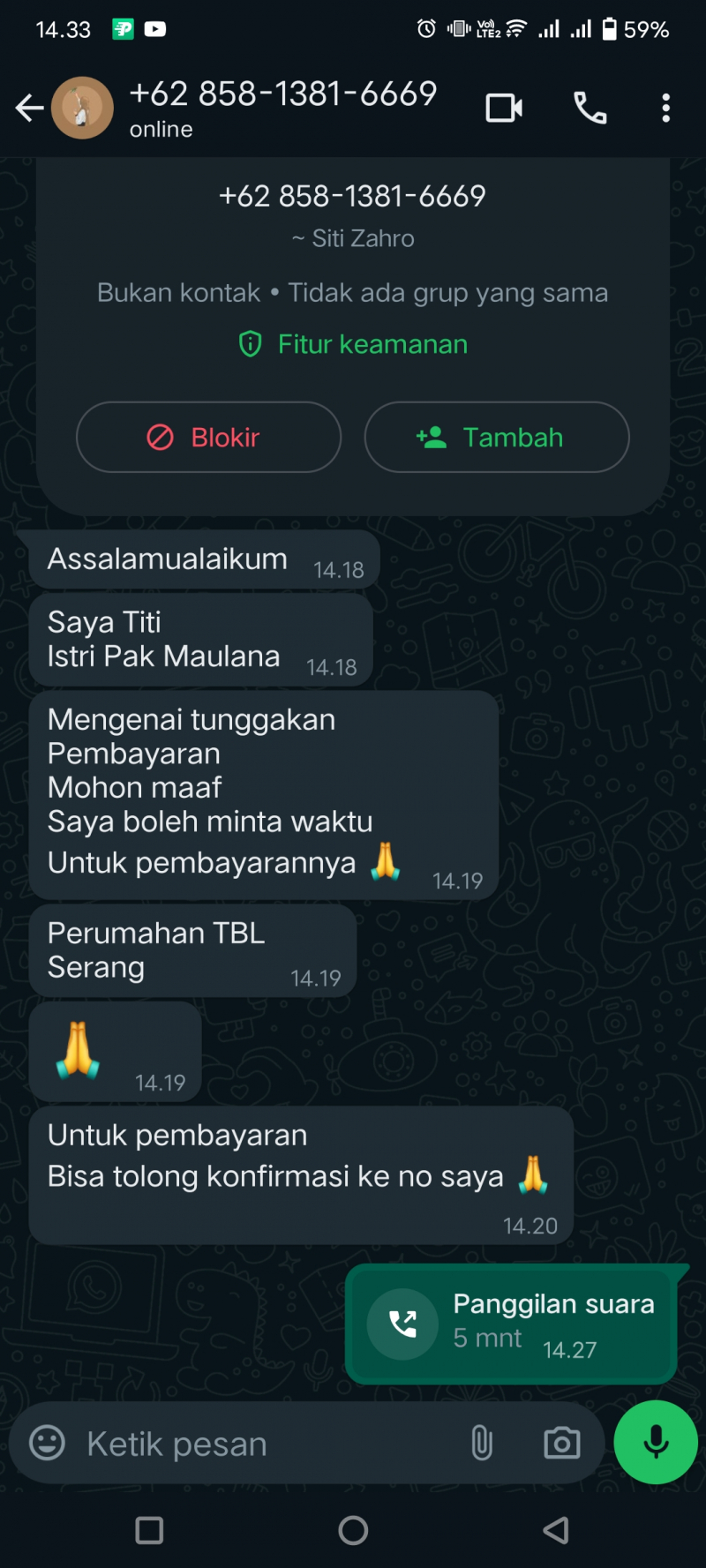This screenshot has width=706, height=1568.
Task: Go back to the chat list
Action: 29,109
